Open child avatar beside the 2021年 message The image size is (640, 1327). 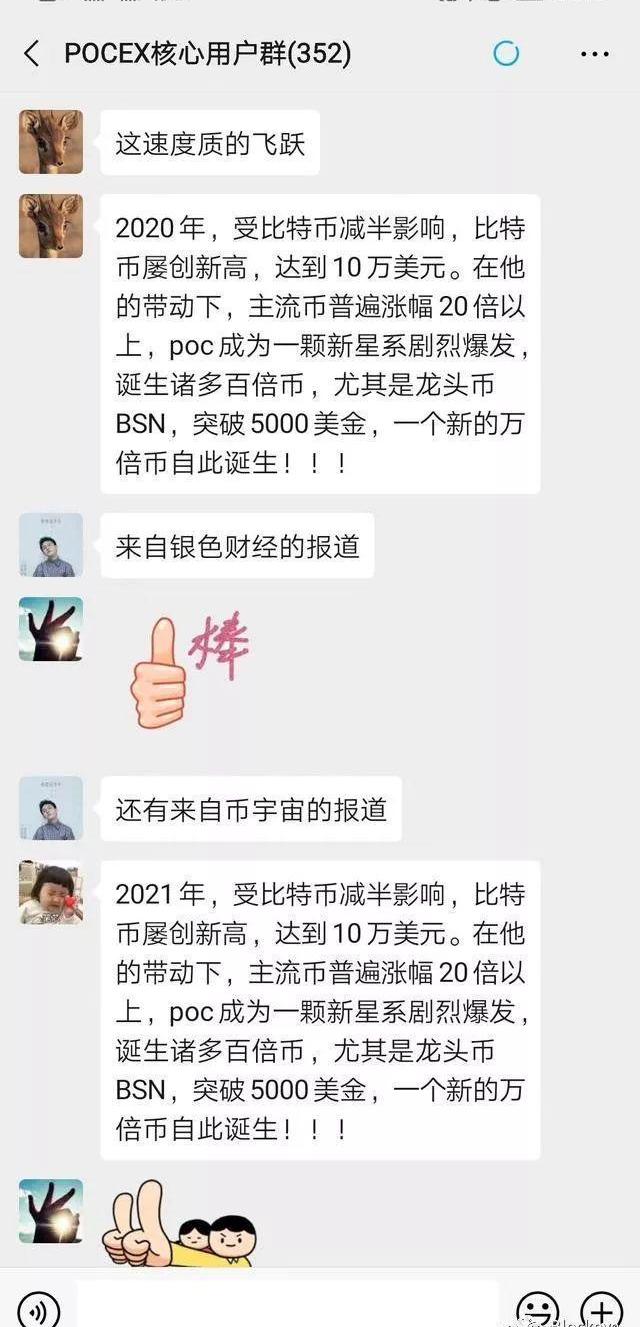(50, 892)
